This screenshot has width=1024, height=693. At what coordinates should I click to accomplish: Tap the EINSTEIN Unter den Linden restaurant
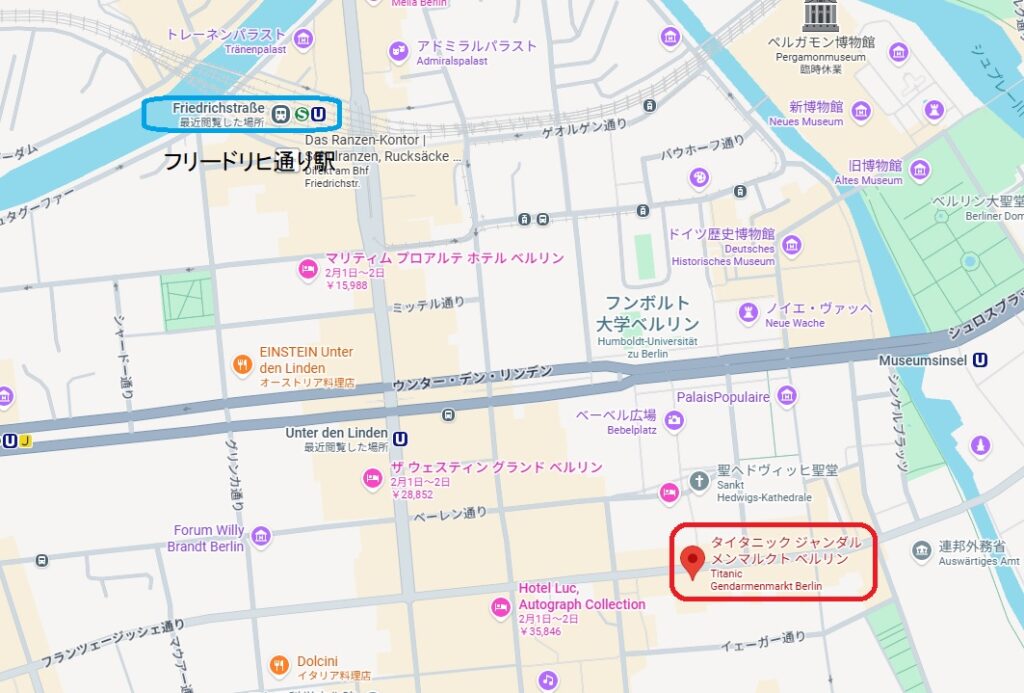(241, 365)
